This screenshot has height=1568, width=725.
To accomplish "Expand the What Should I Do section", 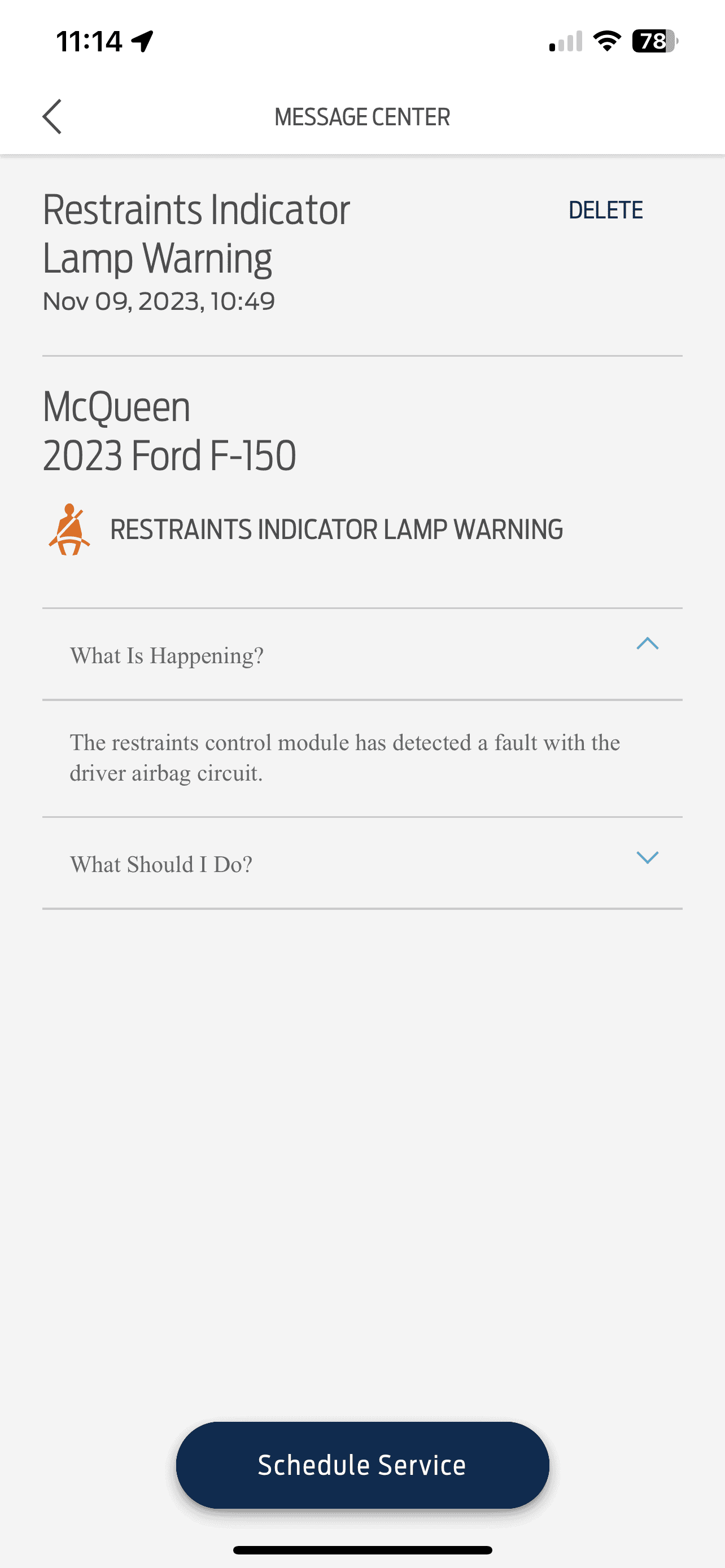I will (647, 857).
